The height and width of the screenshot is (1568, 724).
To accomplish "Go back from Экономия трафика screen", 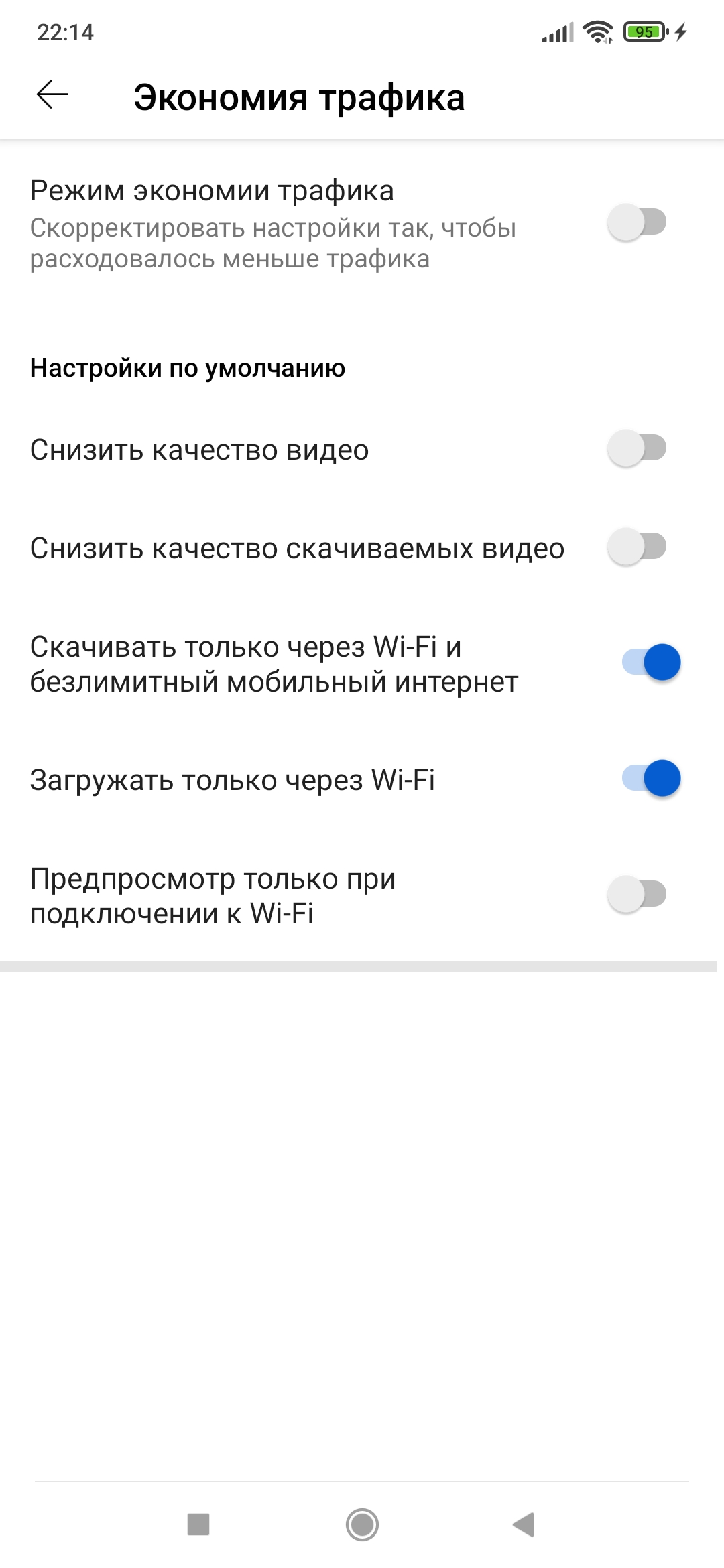I will [52, 95].
